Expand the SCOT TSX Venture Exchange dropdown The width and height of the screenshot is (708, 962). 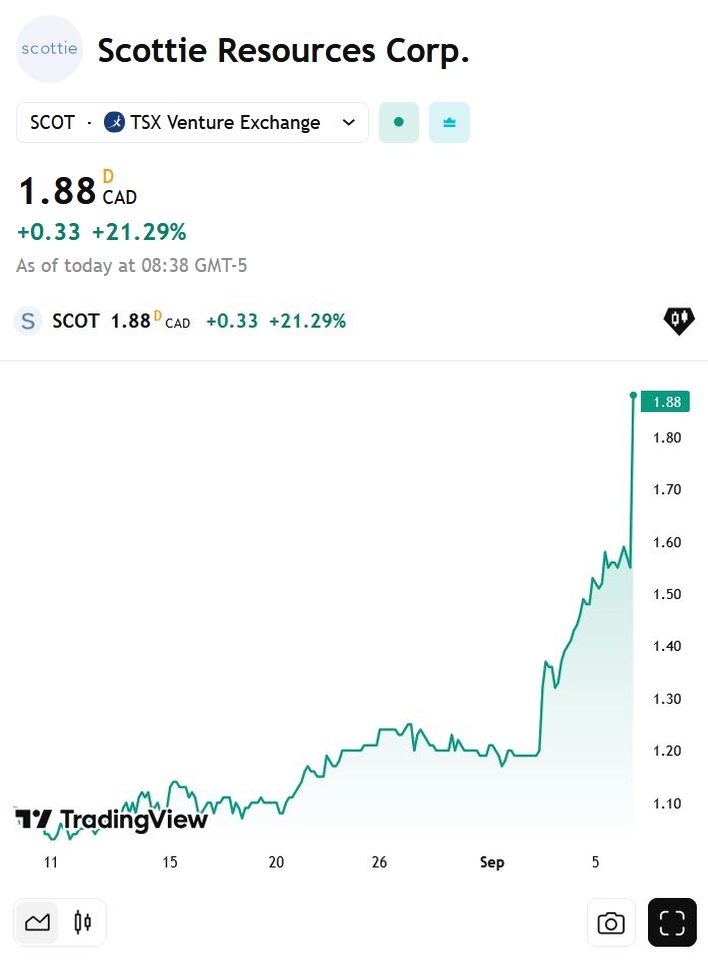[x=192, y=123]
